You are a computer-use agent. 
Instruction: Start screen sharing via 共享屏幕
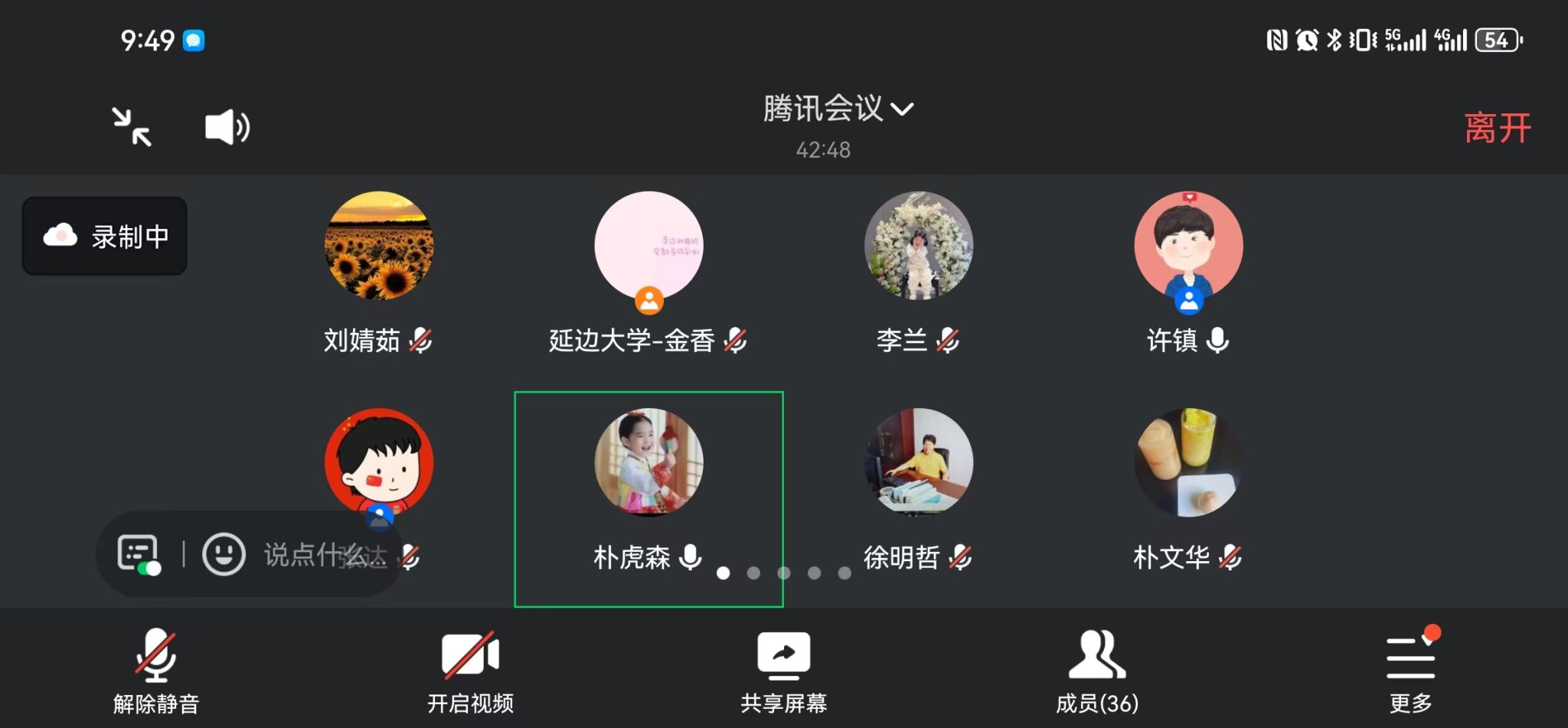click(x=783, y=671)
